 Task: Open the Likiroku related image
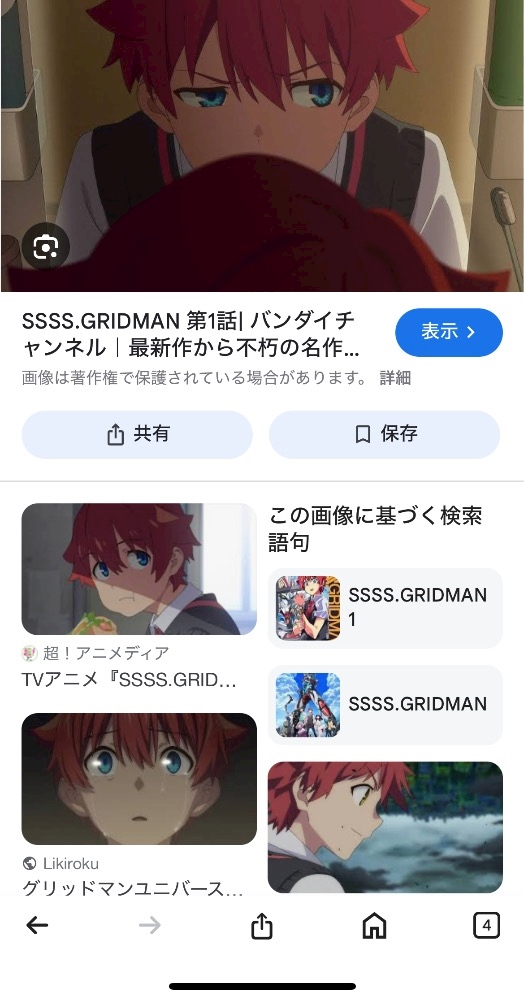pos(139,779)
